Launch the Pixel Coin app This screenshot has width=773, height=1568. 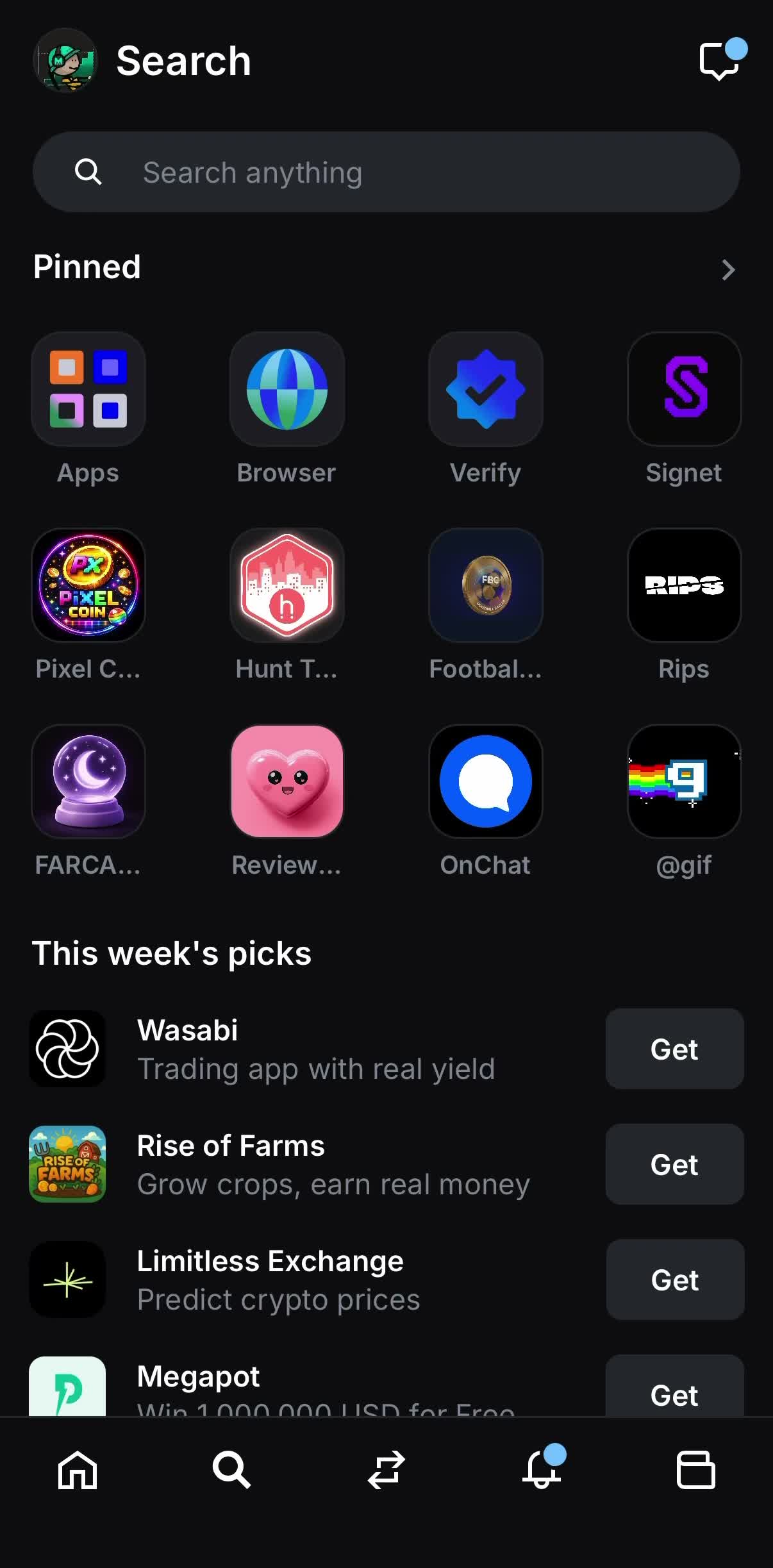click(x=88, y=585)
